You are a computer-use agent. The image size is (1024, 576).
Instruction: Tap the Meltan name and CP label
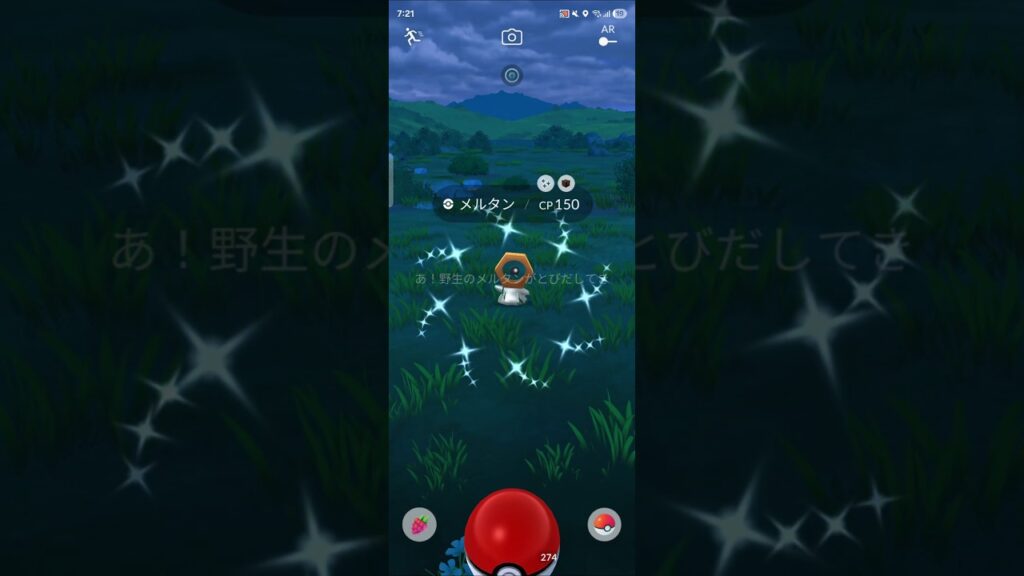click(x=512, y=204)
